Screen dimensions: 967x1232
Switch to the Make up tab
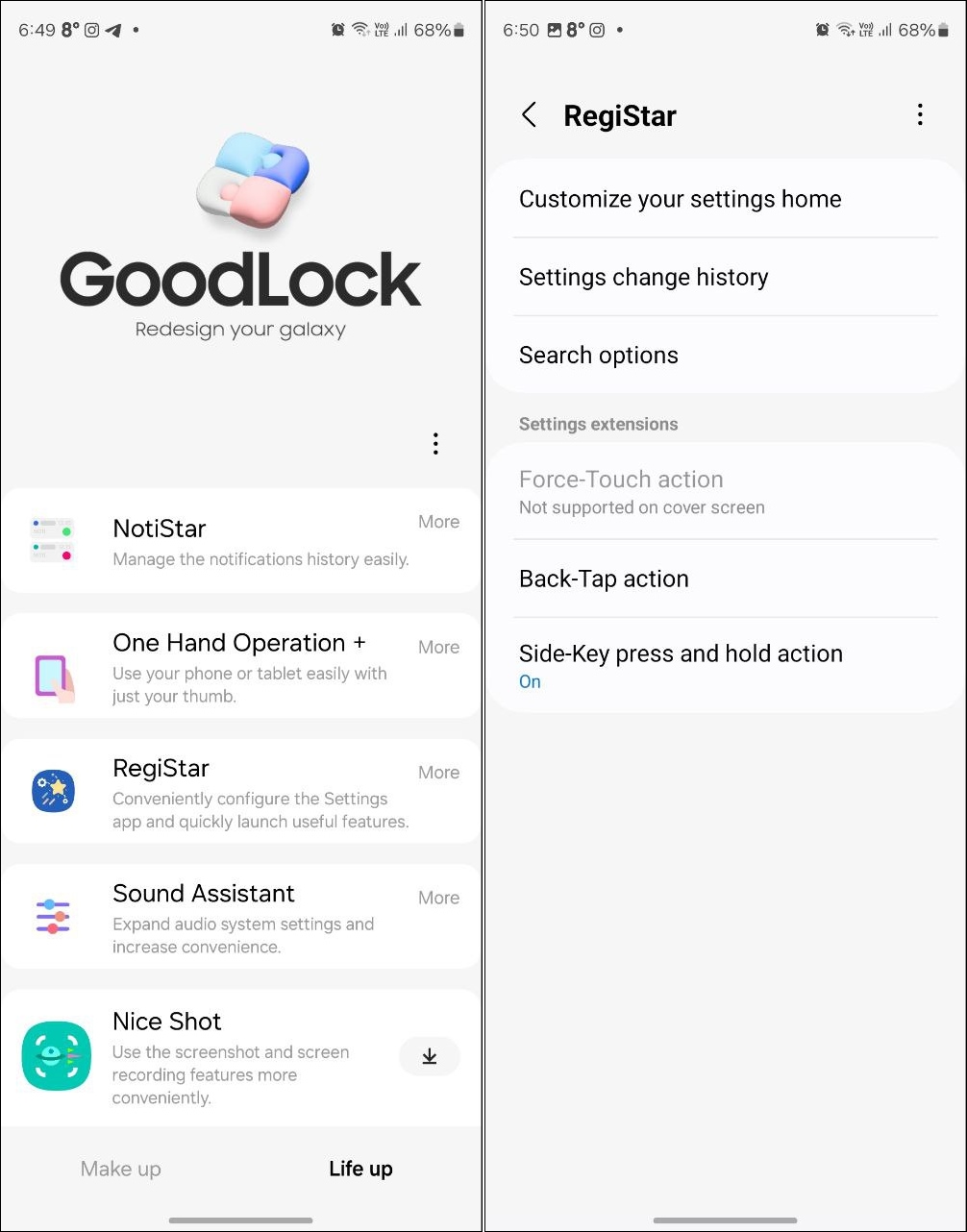coord(120,1169)
